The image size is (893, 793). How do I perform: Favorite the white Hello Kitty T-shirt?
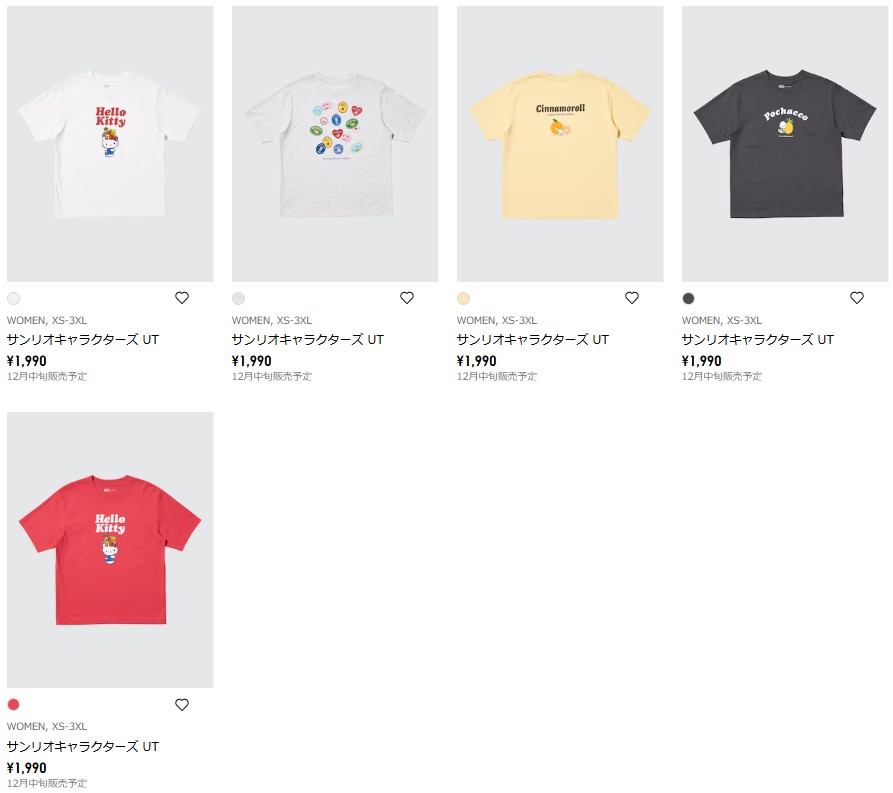pyautogui.click(x=182, y=298)
